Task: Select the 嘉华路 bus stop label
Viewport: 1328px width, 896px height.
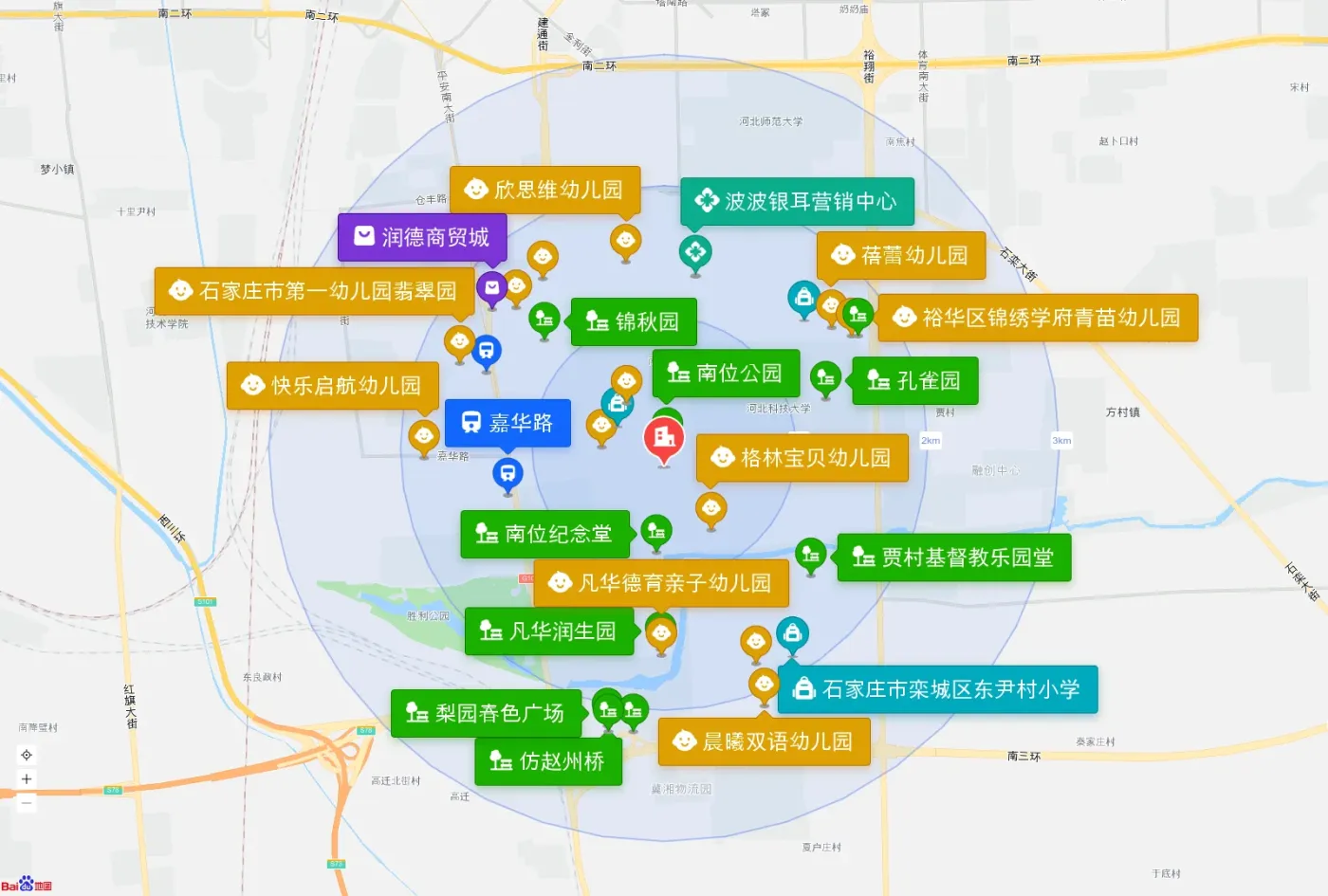Action: pos(507,423)
